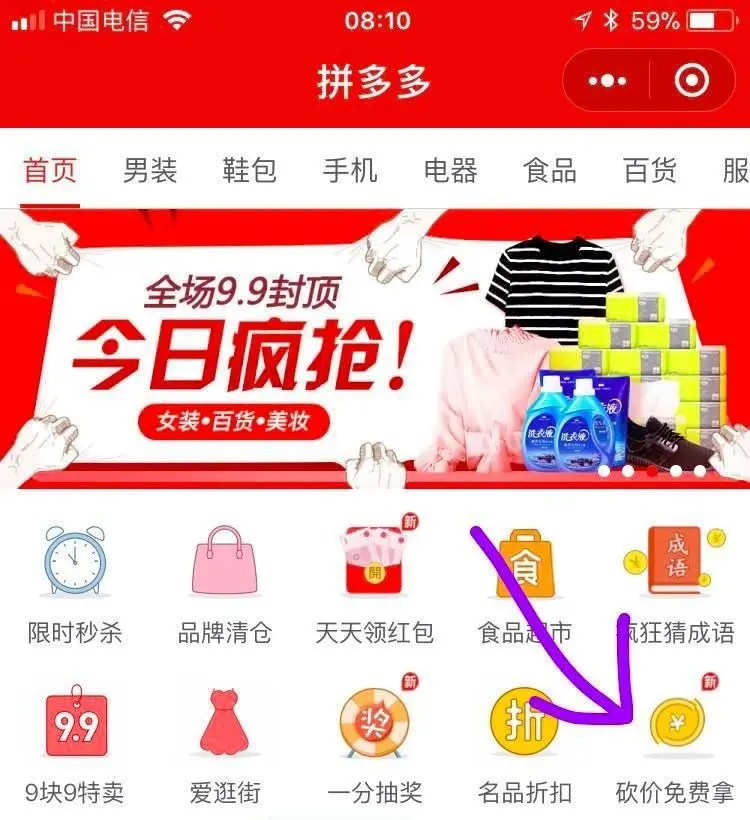Open the mini program more-options menu
The image size is (750, 820).
pos(607,80)
